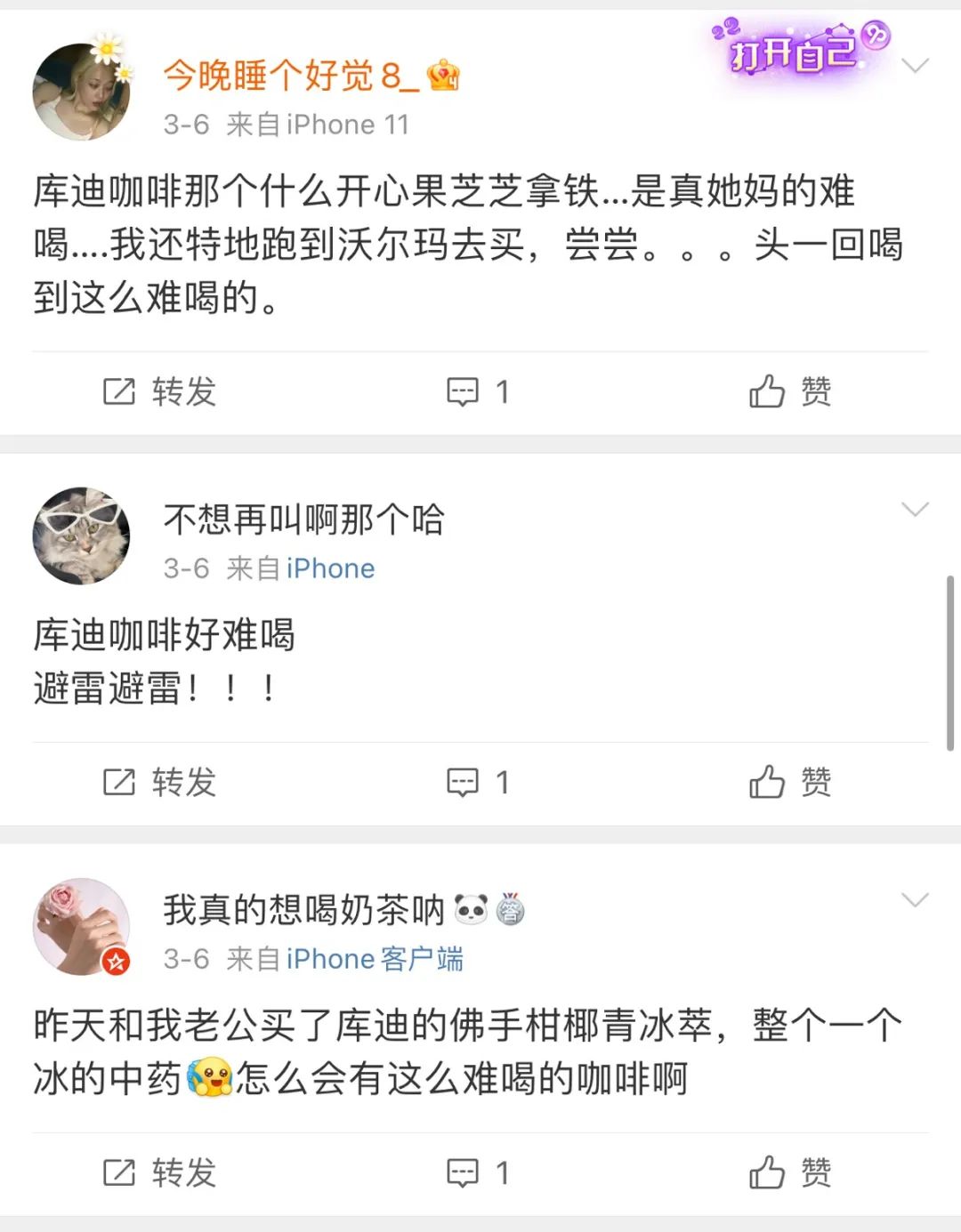This screenshot has height=1232, width=961.
Task: Expand the options chevron on the third post
Action: 915,898
